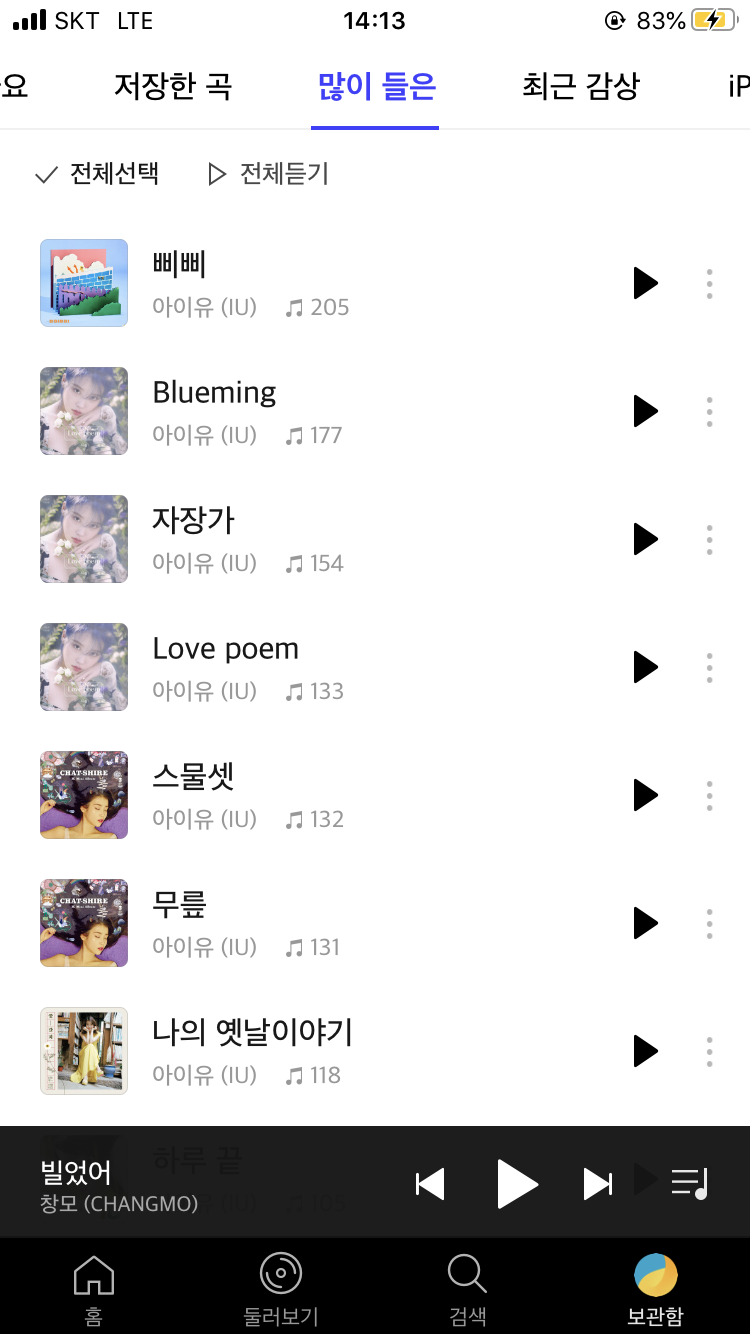Open the home screen via 홈 icon

92,1286
